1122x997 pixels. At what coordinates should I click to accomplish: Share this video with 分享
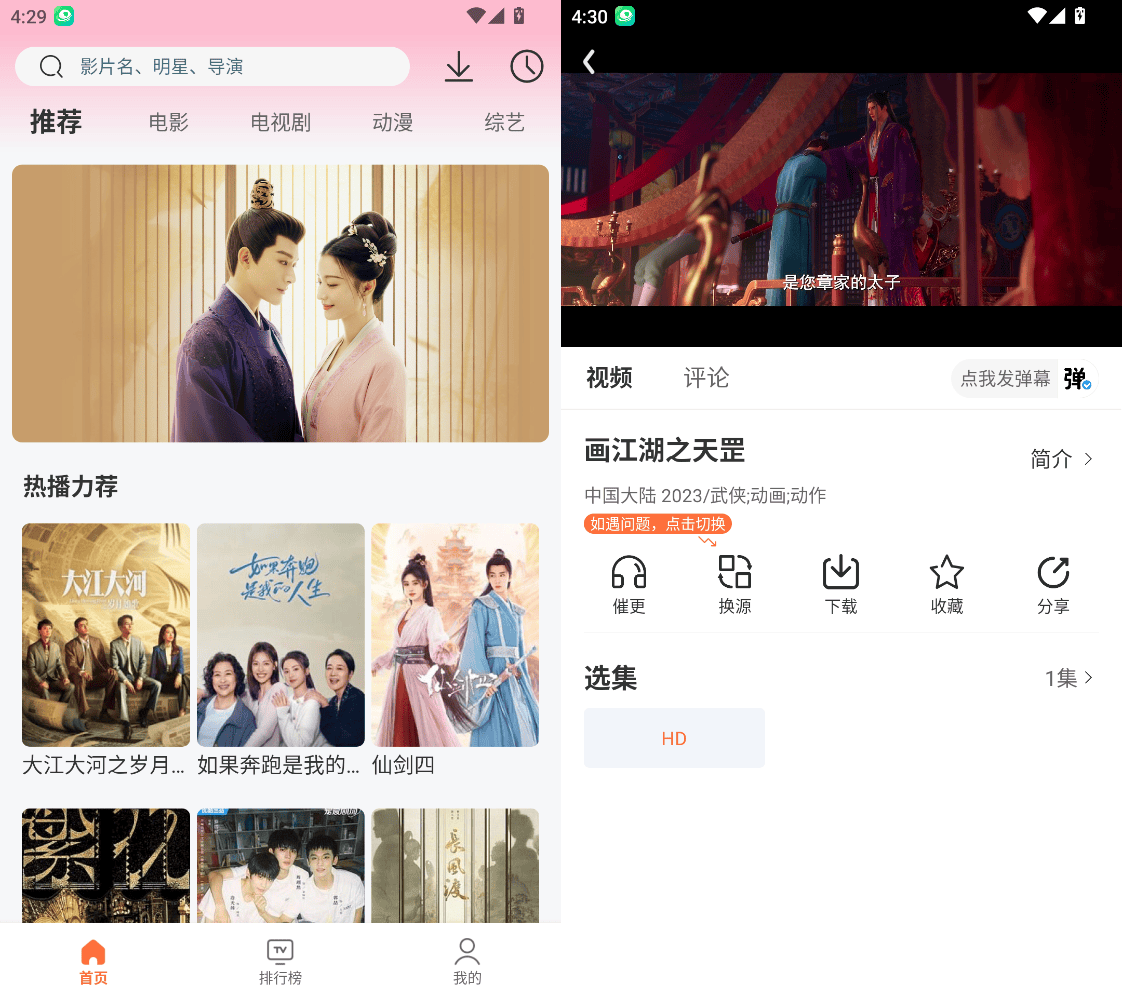(x=1053, y=584)
